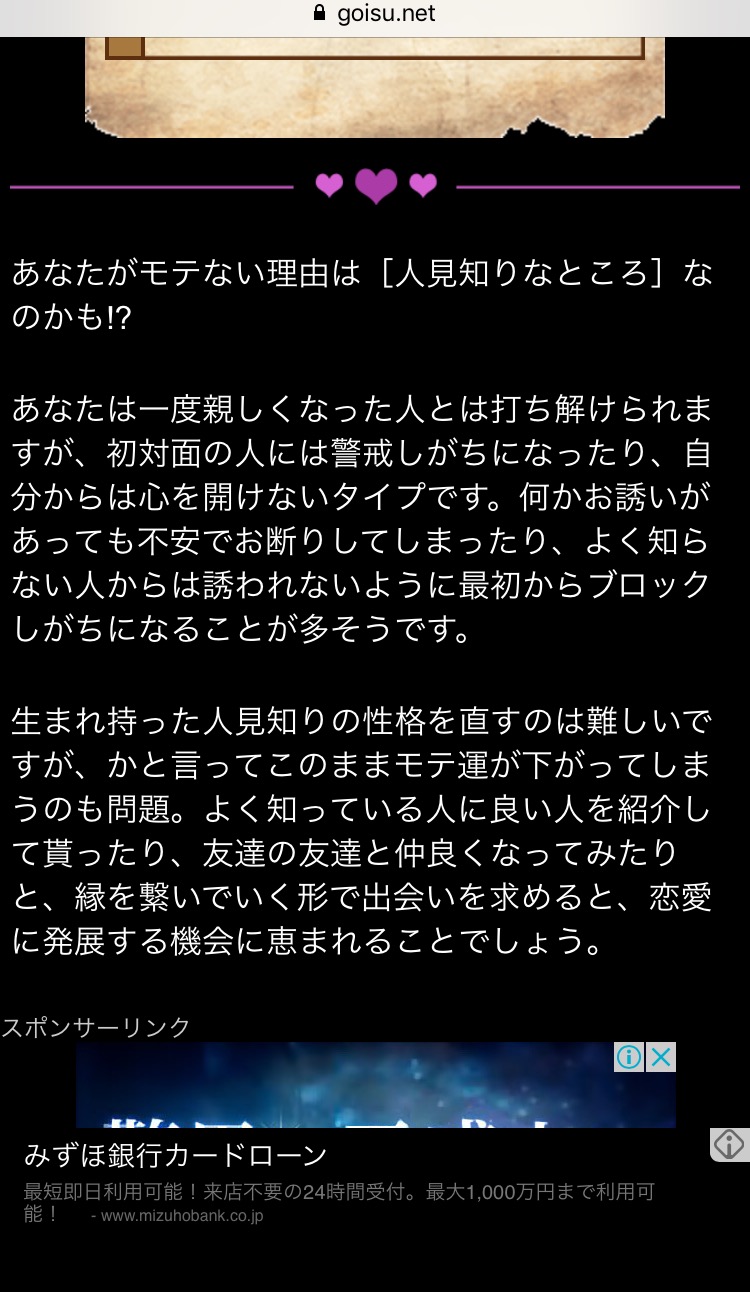
Task: Open the Mizuho Bank card loan ad
Action: click(177, 1156)
